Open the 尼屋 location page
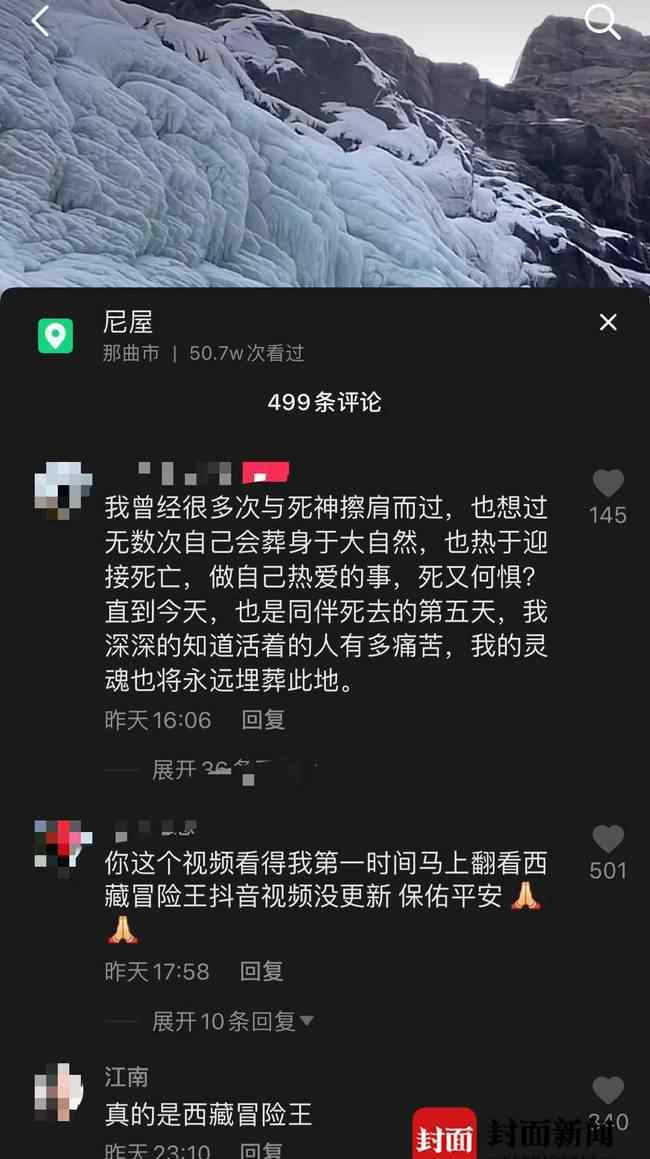The image size is (650, 1159). tap(128, 322)
